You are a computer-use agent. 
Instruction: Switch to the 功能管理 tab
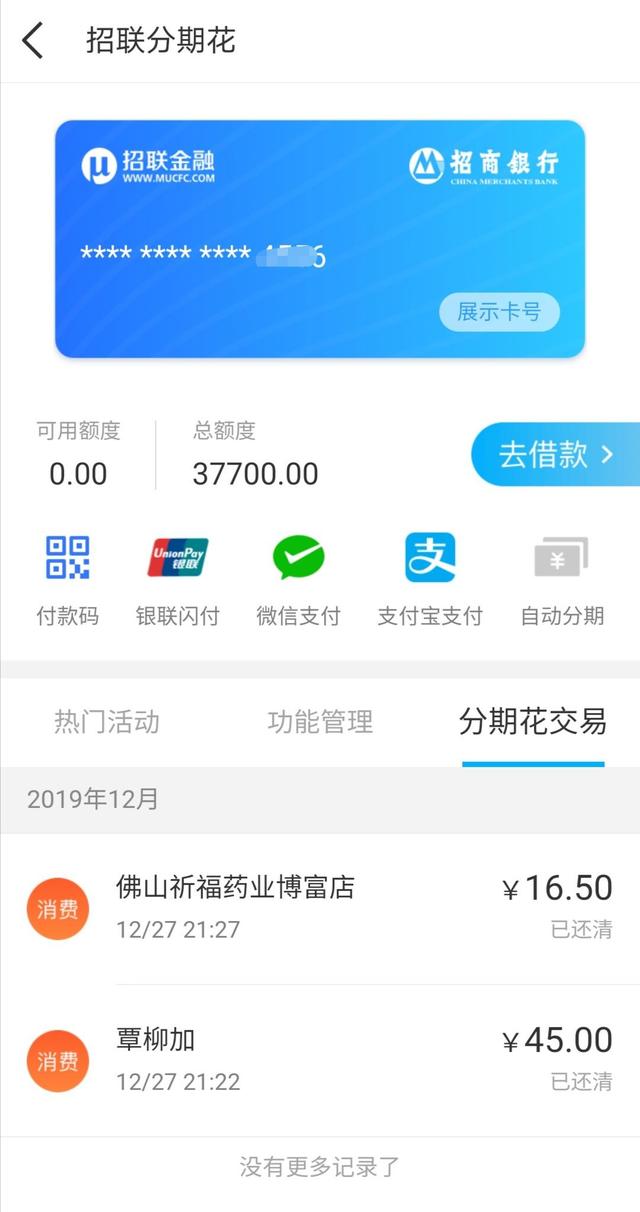point(320,722)
